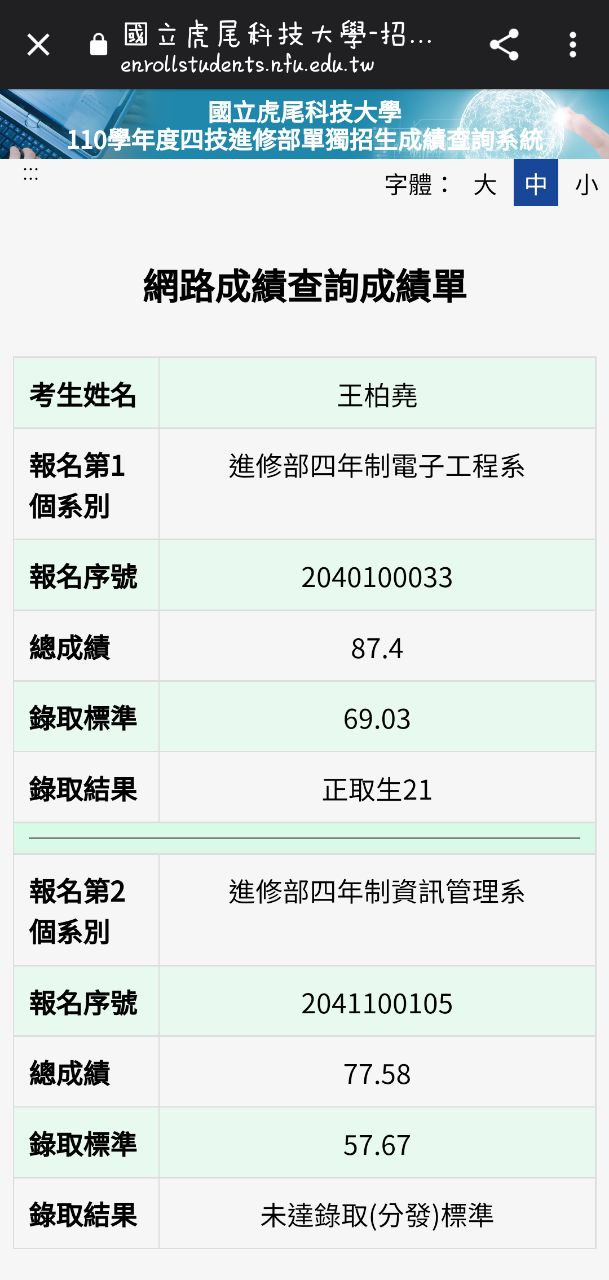
Task: Close the browser tab with the X
Action: pos(38,44)
